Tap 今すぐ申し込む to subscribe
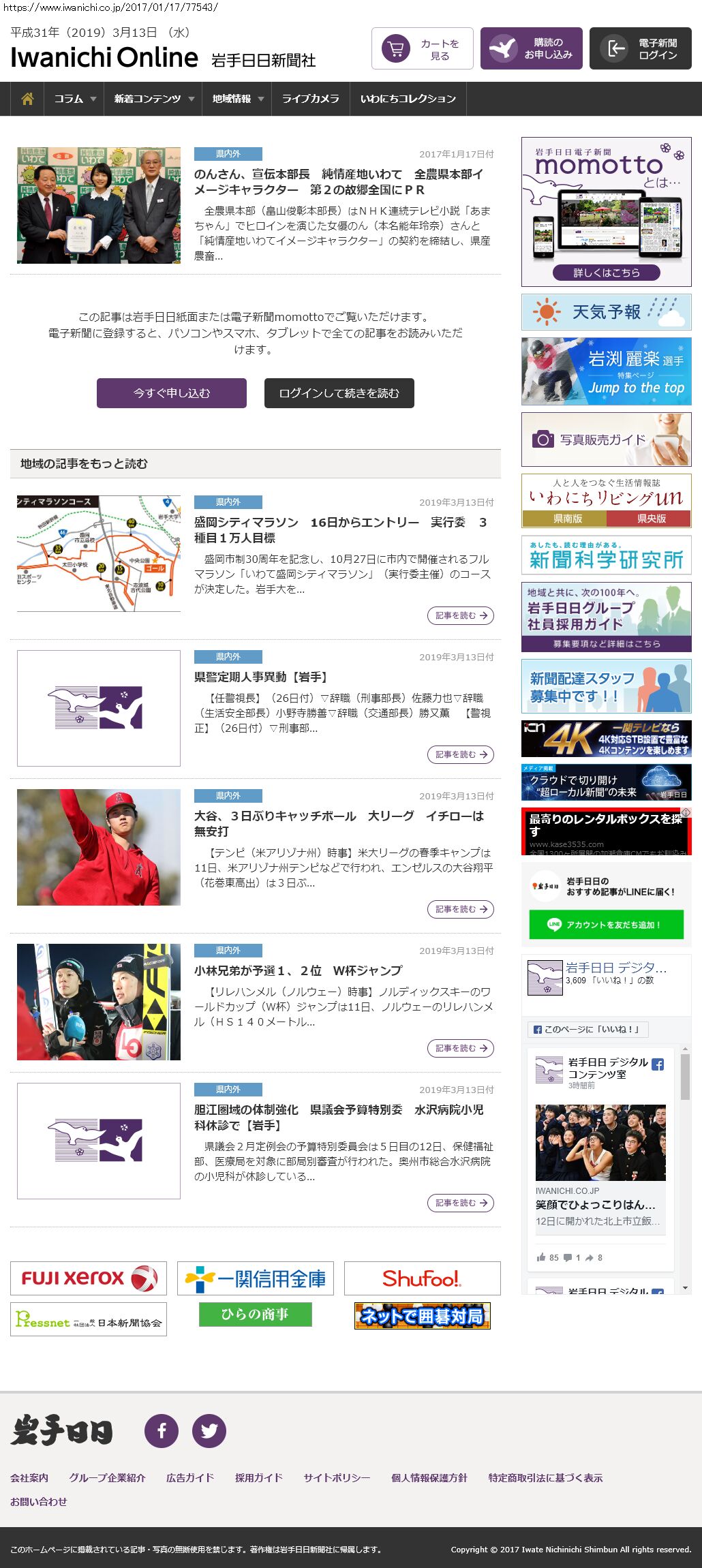Viewport: 702px width, 1568px height. 171,393
